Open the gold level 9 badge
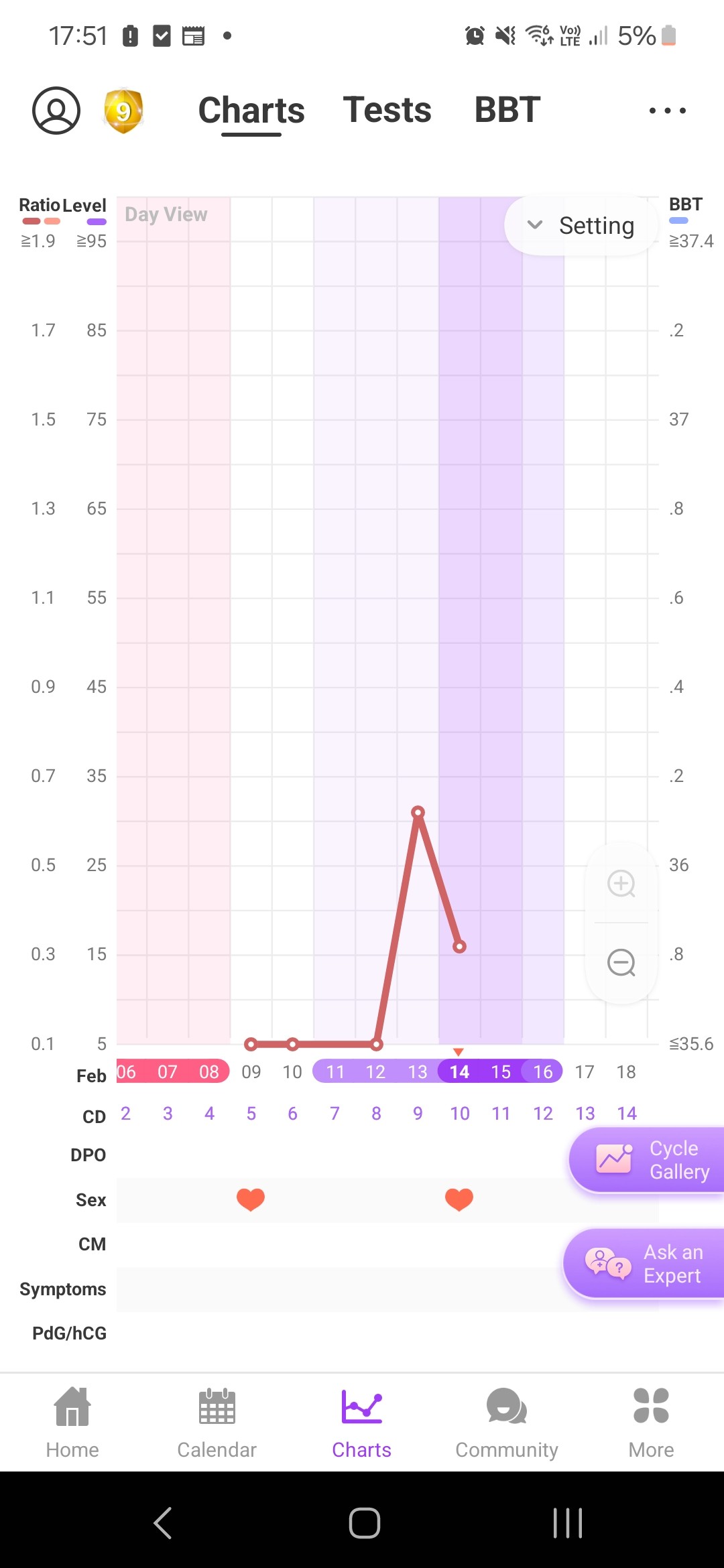This screenshot has height=1568, width=724. [123, 111]
